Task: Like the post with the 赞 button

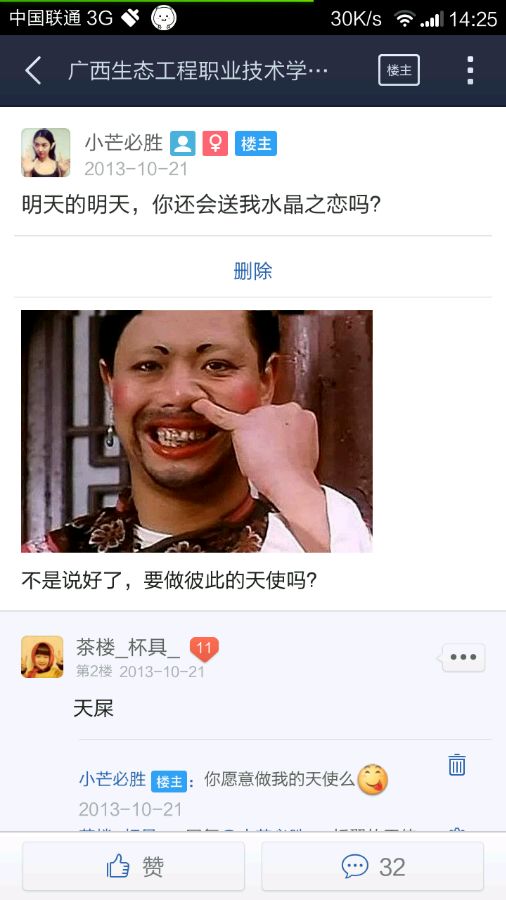Action: pos(134,866)
